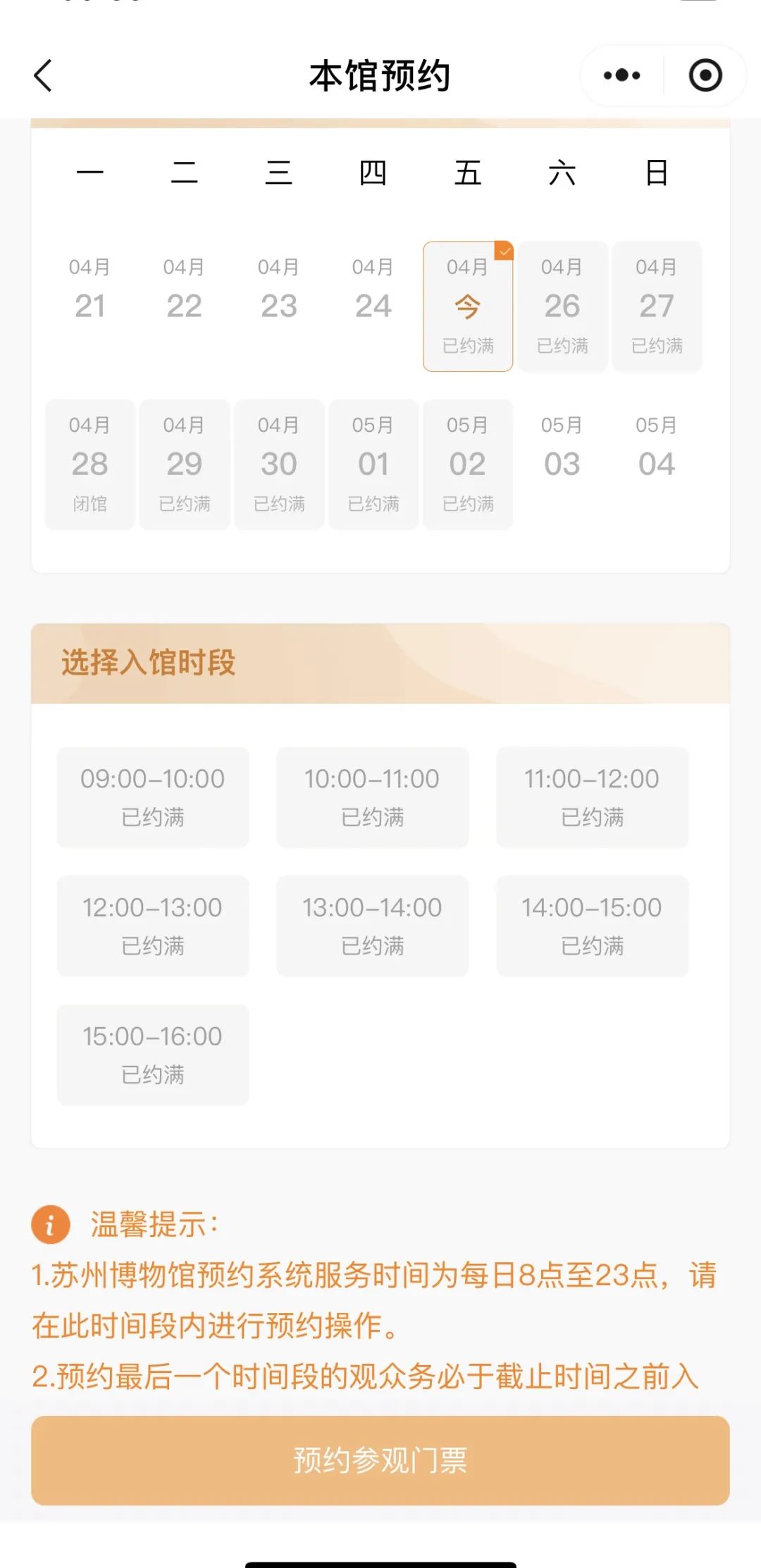The height and width of the screenshot is (1568, 761).
Task: Tap the 预约参观门票 booking button
Action: click(380, 1460)
